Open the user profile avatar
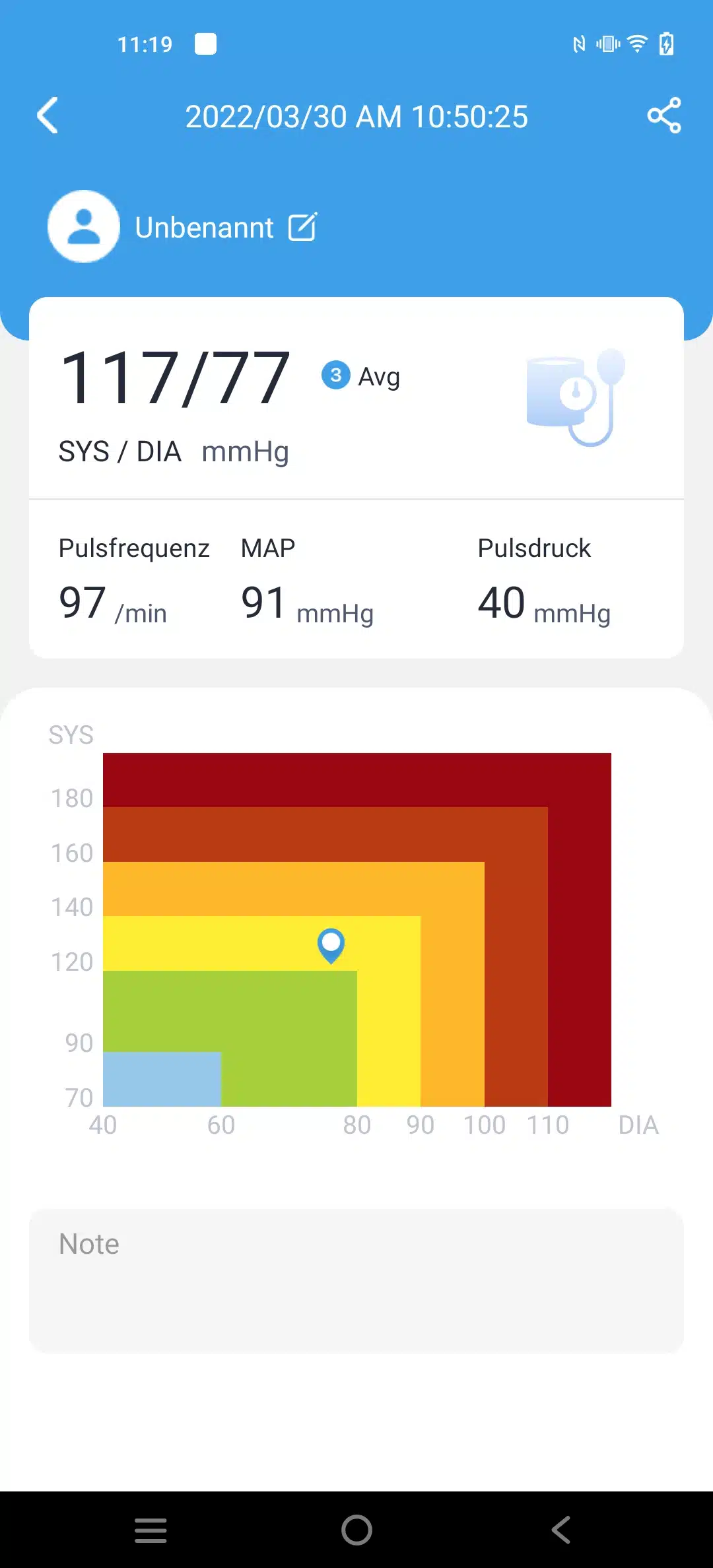The width and height of the screenshot is (713, 1568). coord(84,226)
